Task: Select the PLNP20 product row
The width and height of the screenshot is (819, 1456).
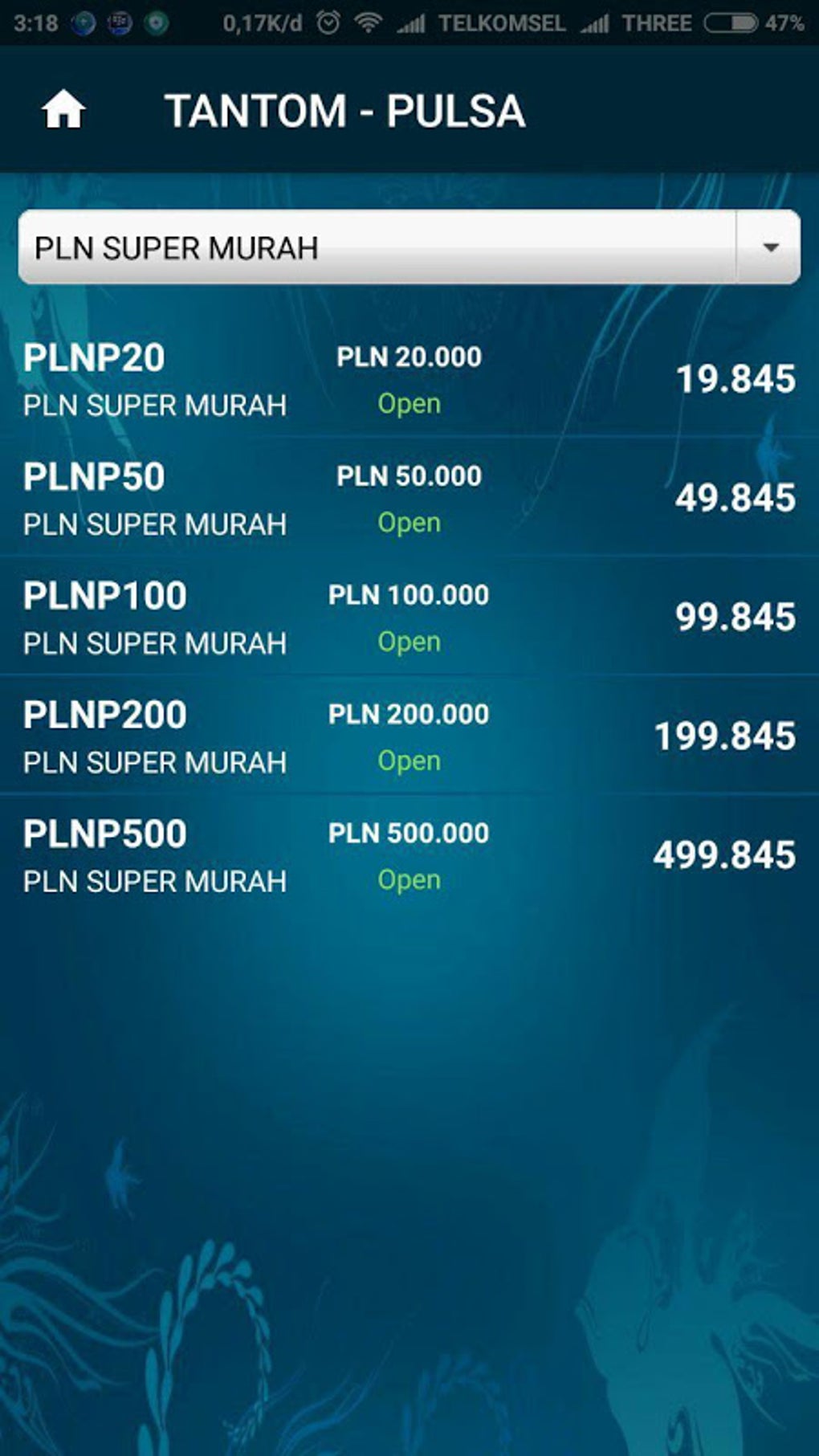Action: click(x=409, y=379)
